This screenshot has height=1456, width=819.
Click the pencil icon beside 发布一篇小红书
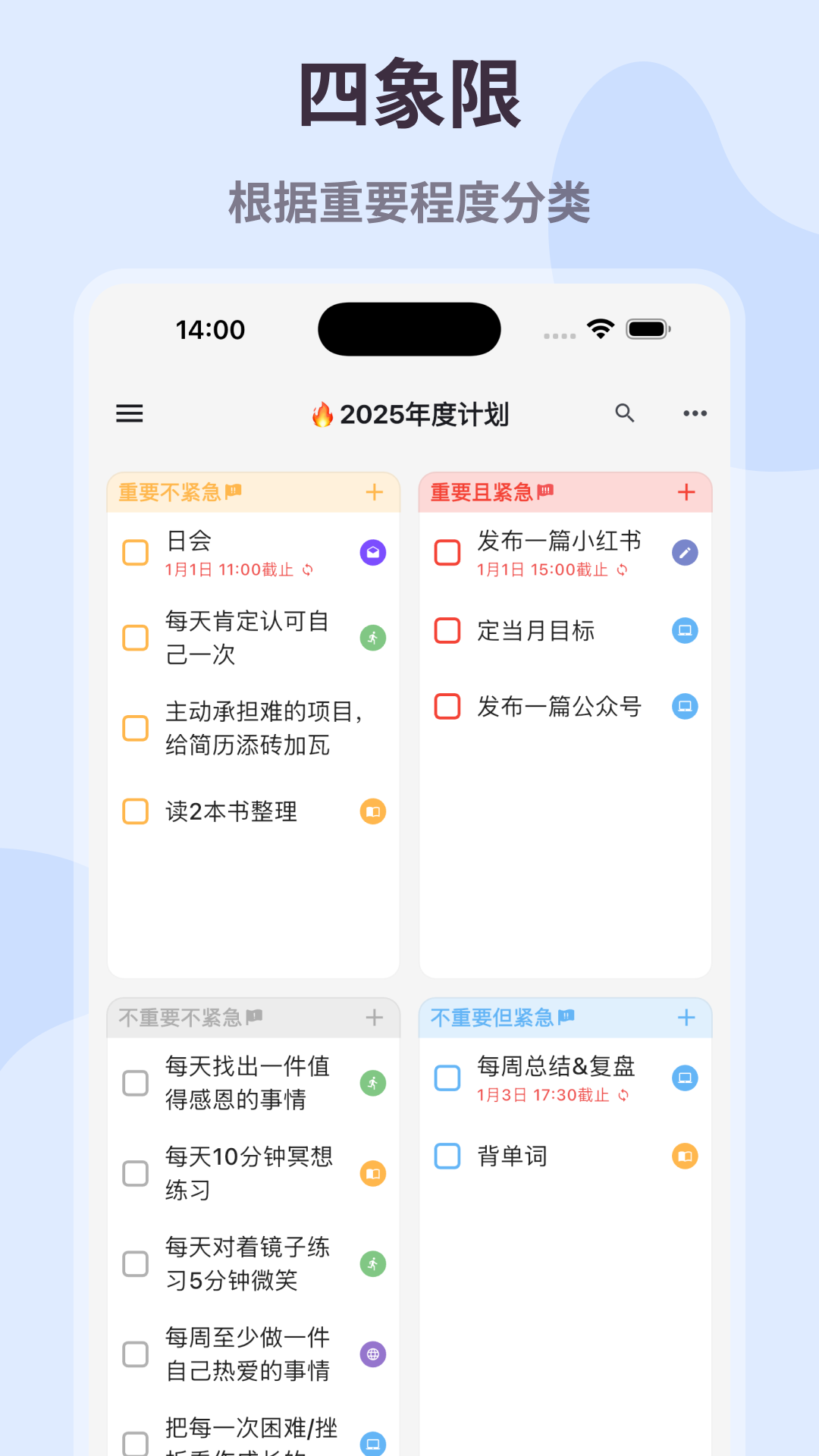click(685, 552)
